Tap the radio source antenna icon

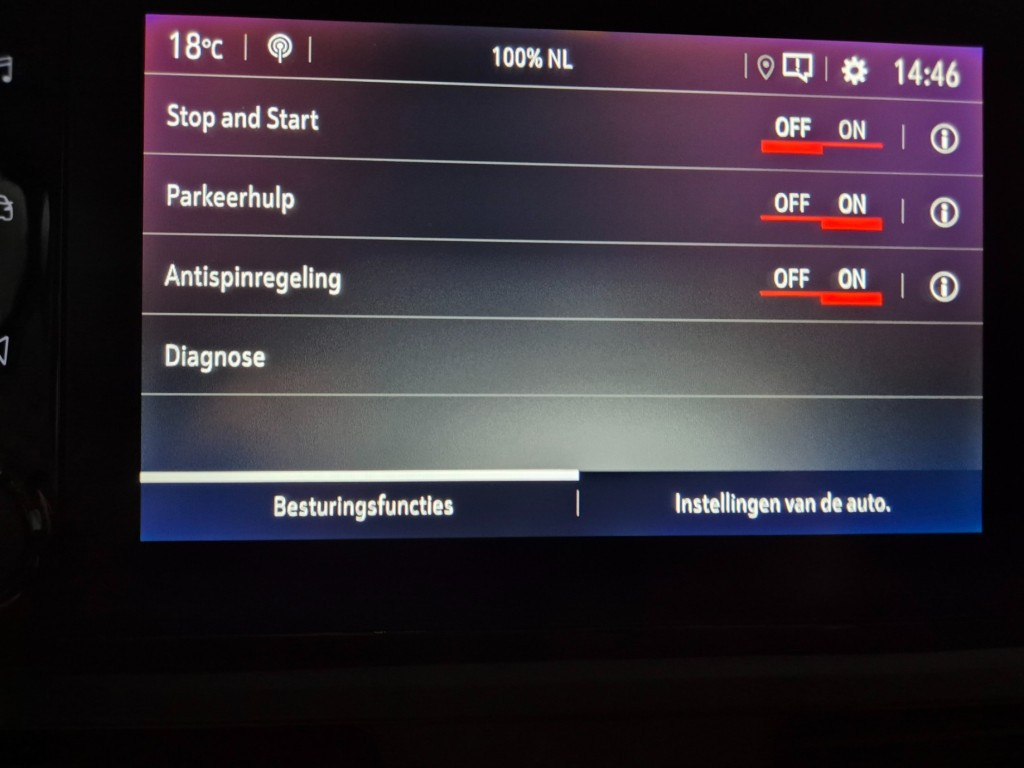point(279,50)
